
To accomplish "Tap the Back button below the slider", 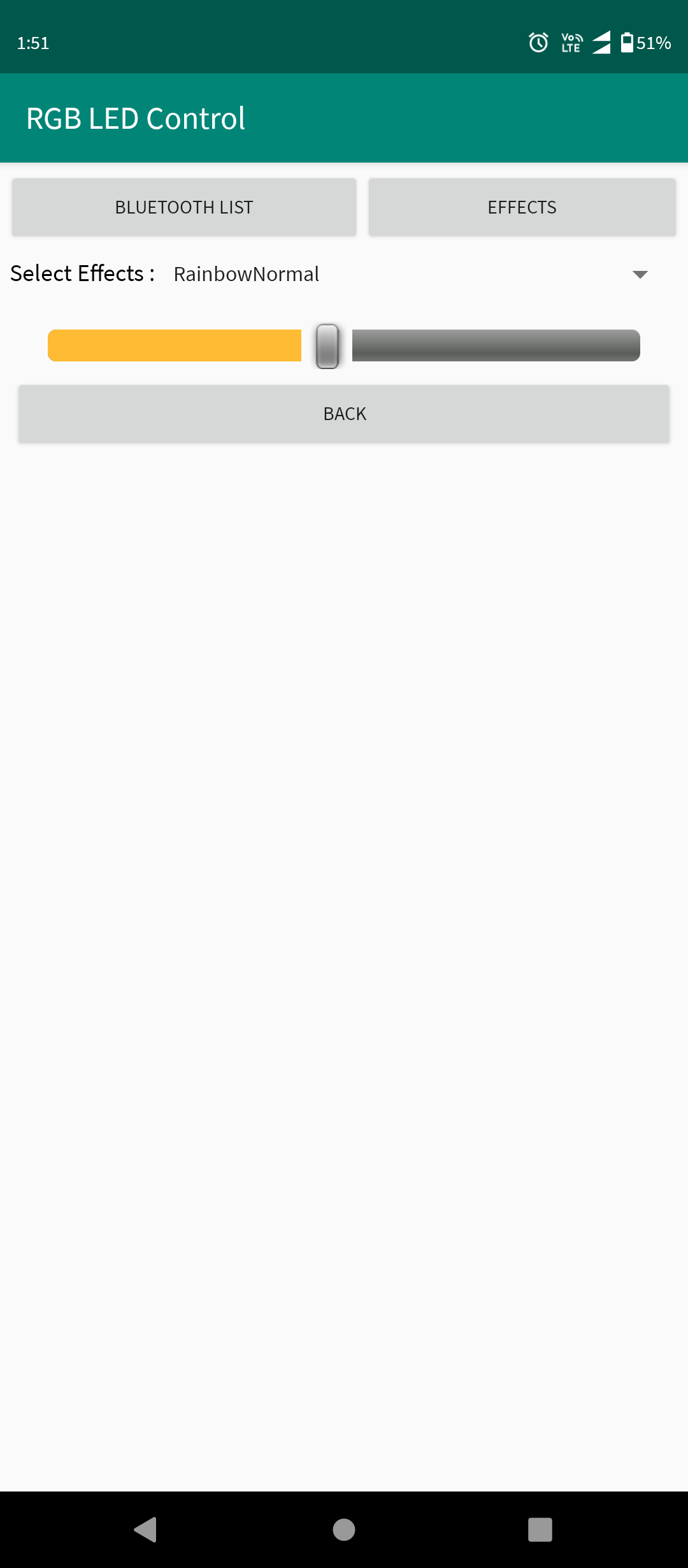I will click(x=344, y=414).
